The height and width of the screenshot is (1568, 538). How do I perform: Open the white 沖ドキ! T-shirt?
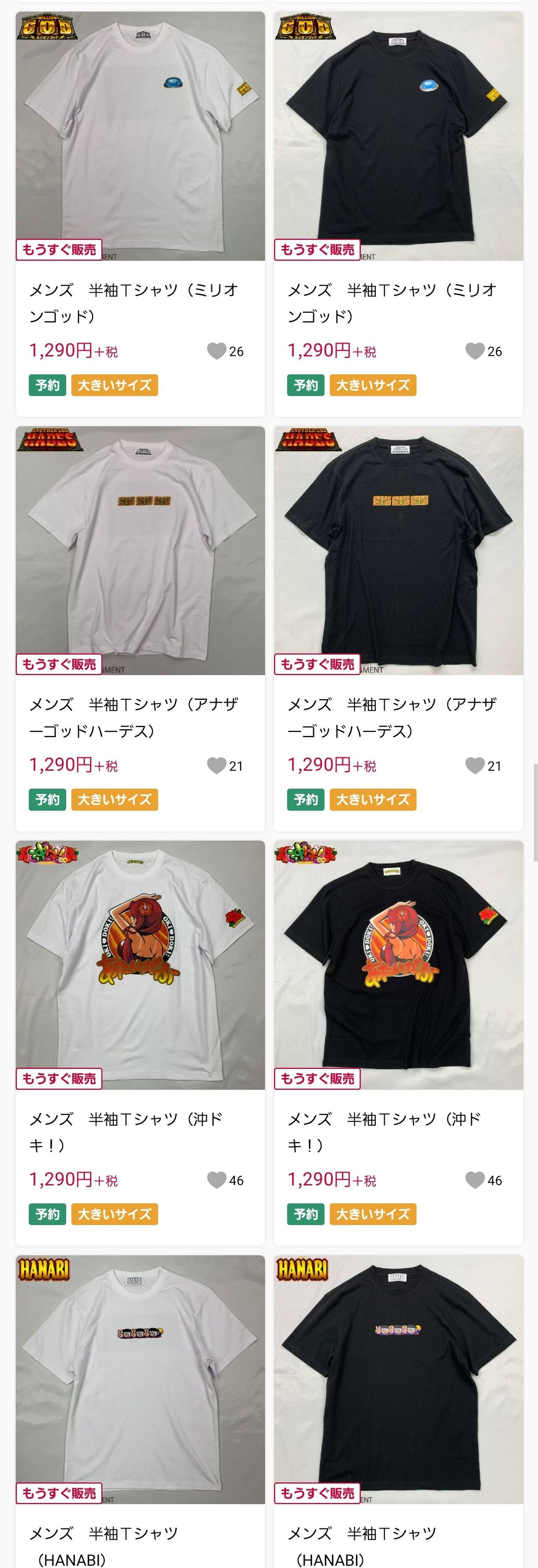point(140,965)
